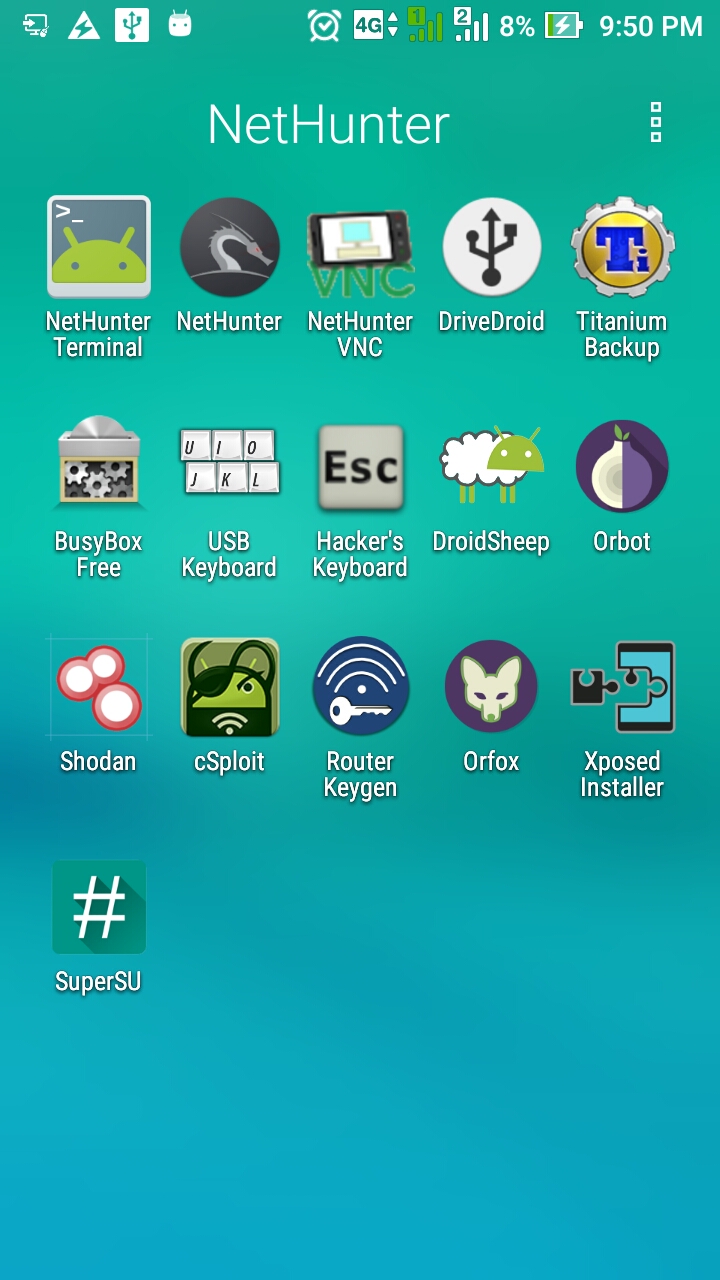720x1280 pixels.
Task: Launch Xposed Installer
Action: click(x=622, y=687)
